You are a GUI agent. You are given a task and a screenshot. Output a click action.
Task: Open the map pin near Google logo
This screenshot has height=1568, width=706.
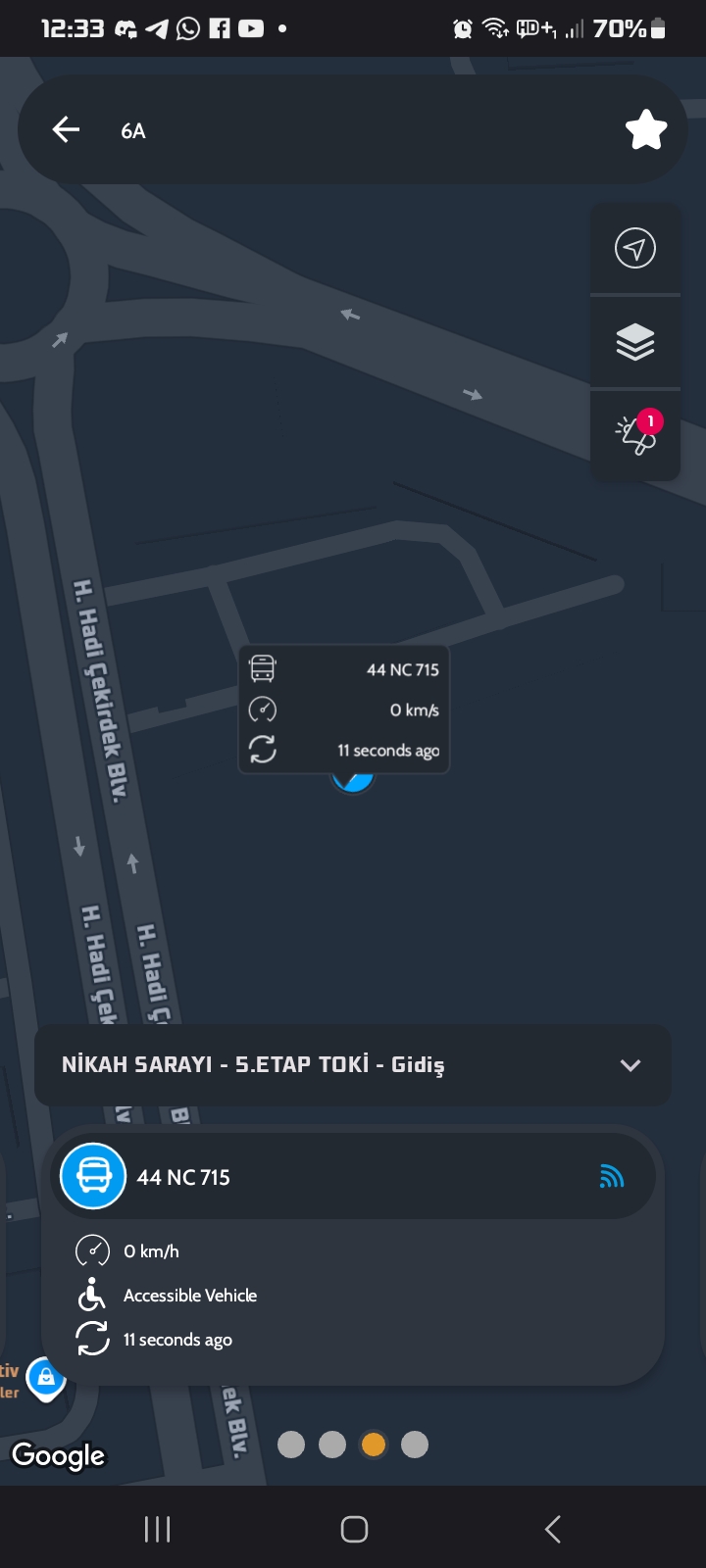click(45, 1378)
